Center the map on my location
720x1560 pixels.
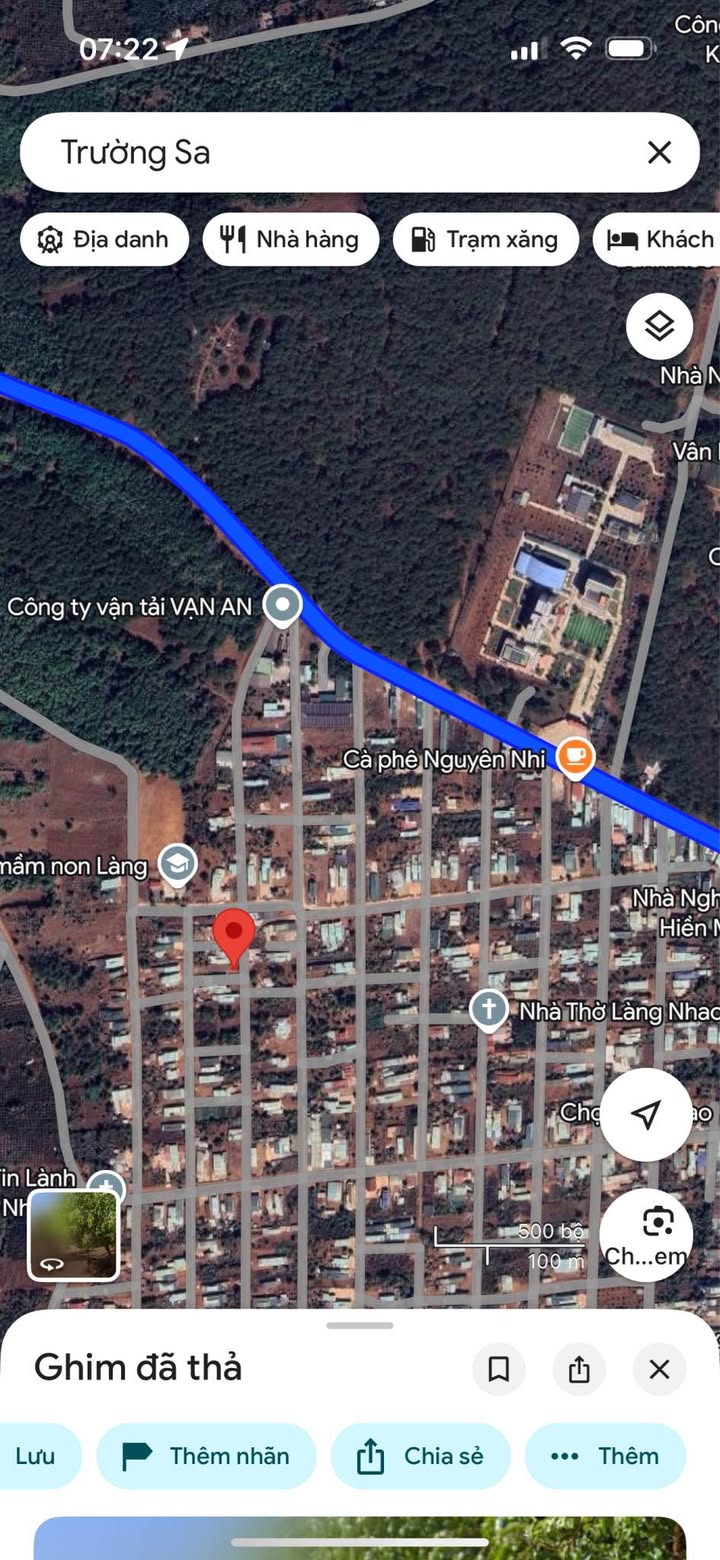[x=646, y=1114]
